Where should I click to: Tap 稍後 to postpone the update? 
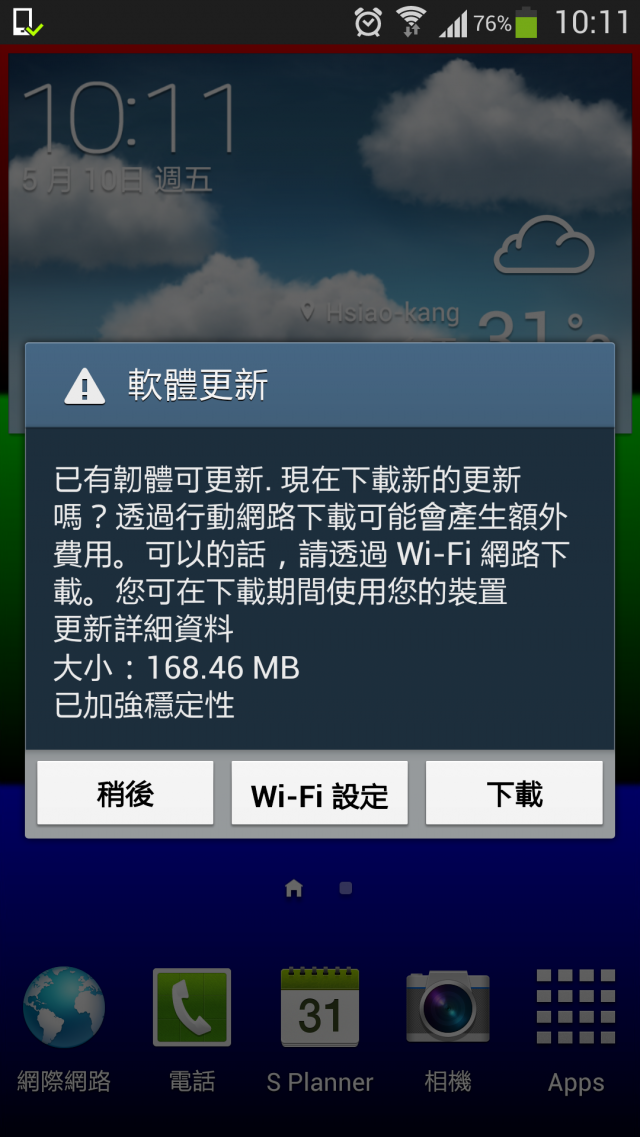coord(125,793)
